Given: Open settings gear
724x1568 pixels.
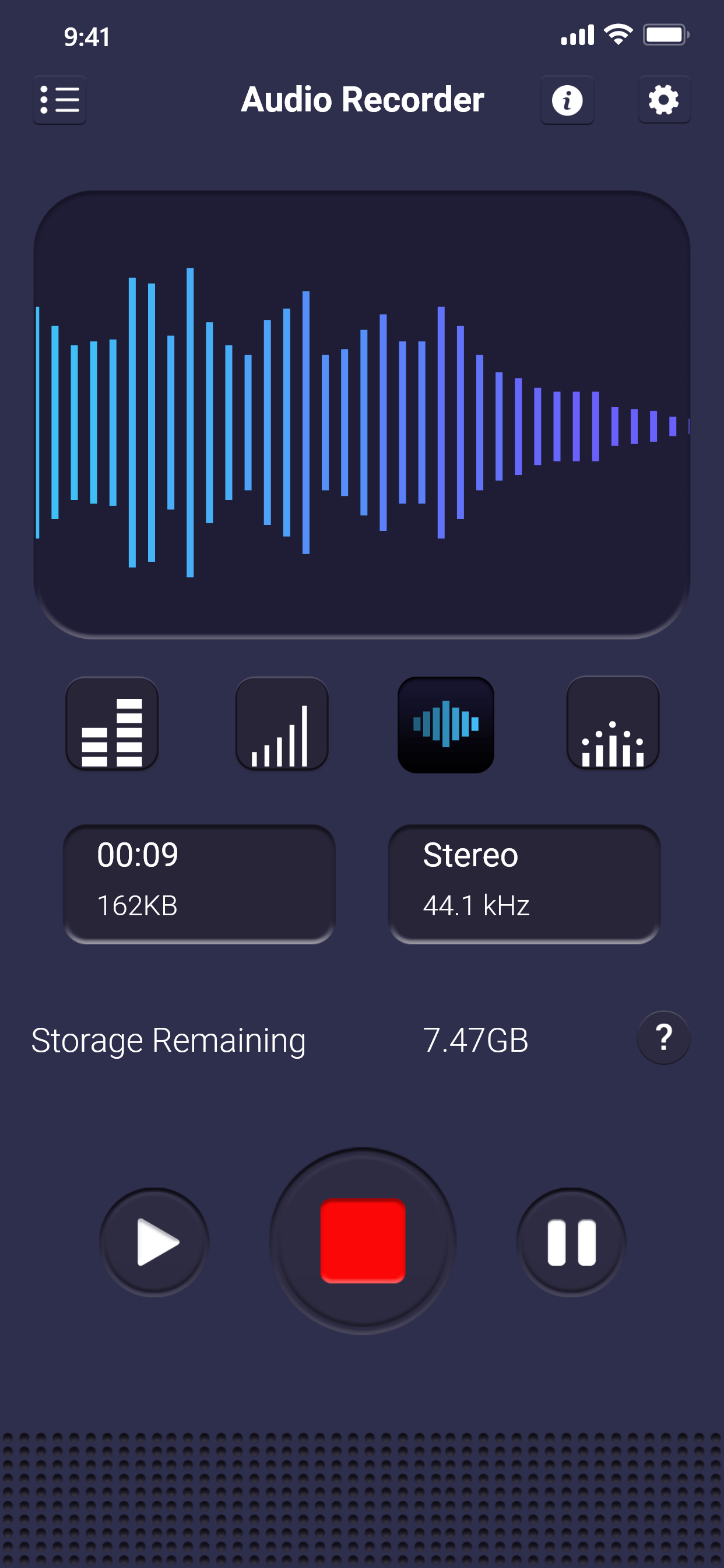Looking at the screenshot, I should 664,100.
